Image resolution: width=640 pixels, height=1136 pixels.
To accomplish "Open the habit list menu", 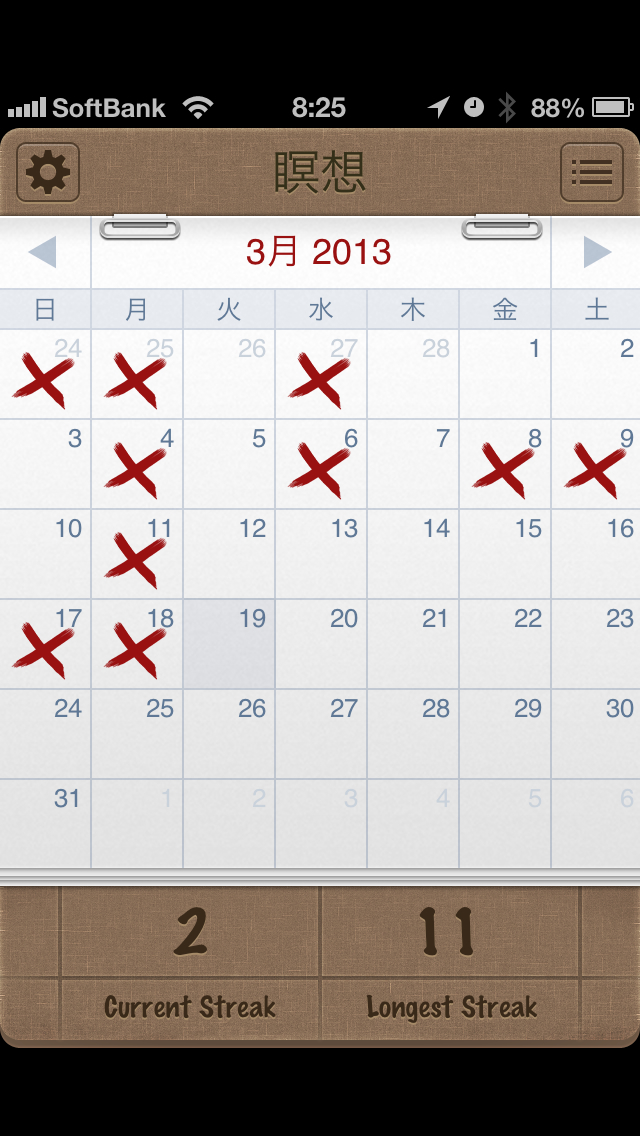I will coord(591,173).
